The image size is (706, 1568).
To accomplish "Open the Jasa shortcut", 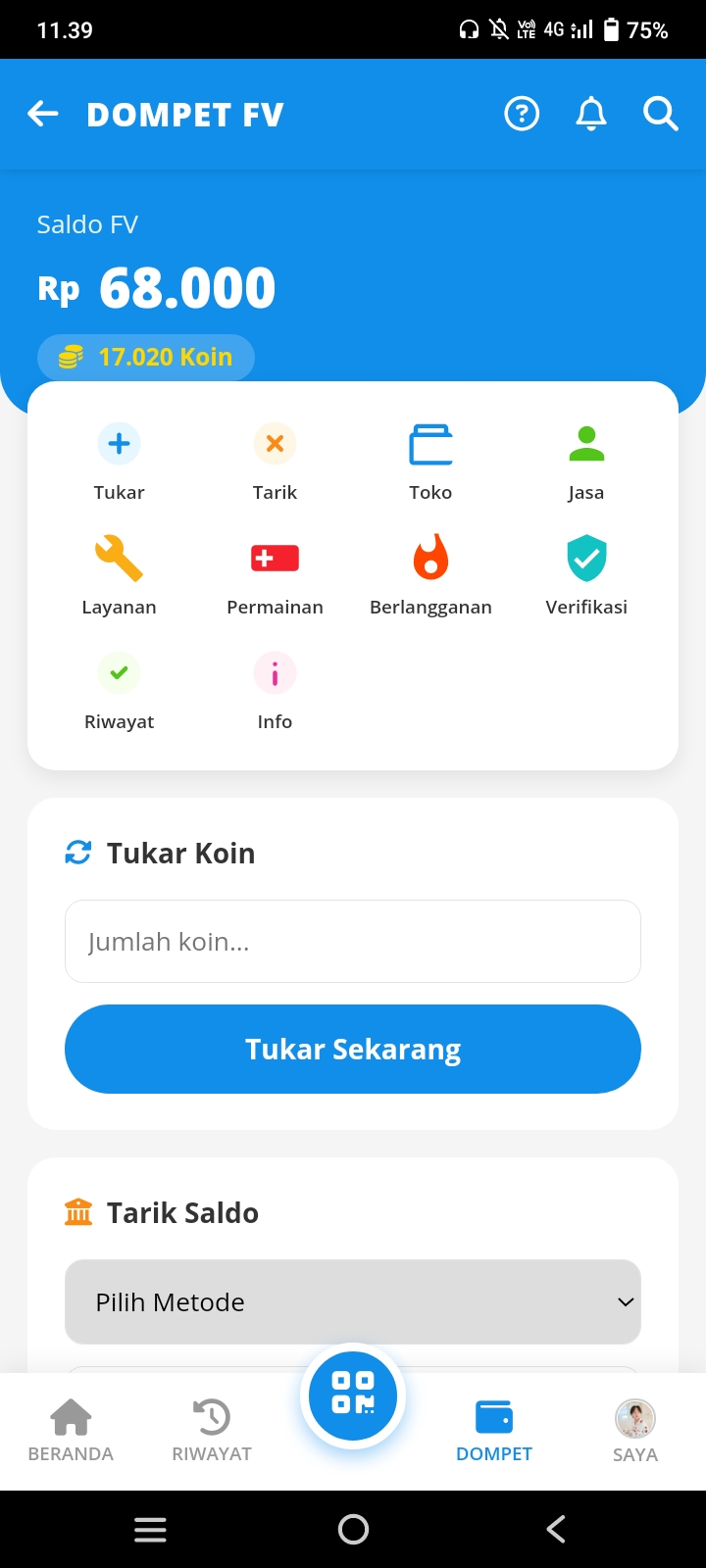I will 586,461.
